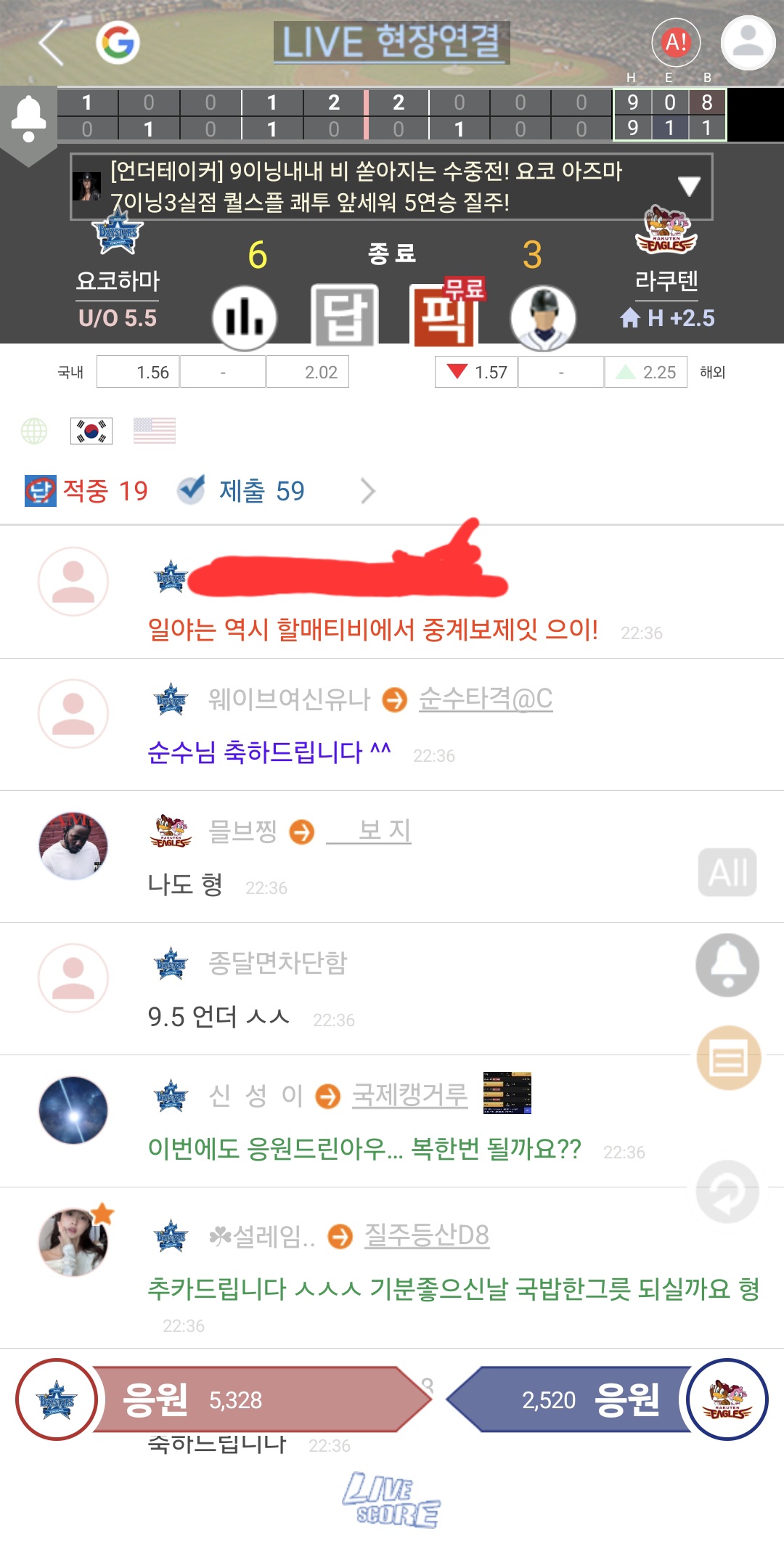Open the free 픽 button

[x=444, y=316]
